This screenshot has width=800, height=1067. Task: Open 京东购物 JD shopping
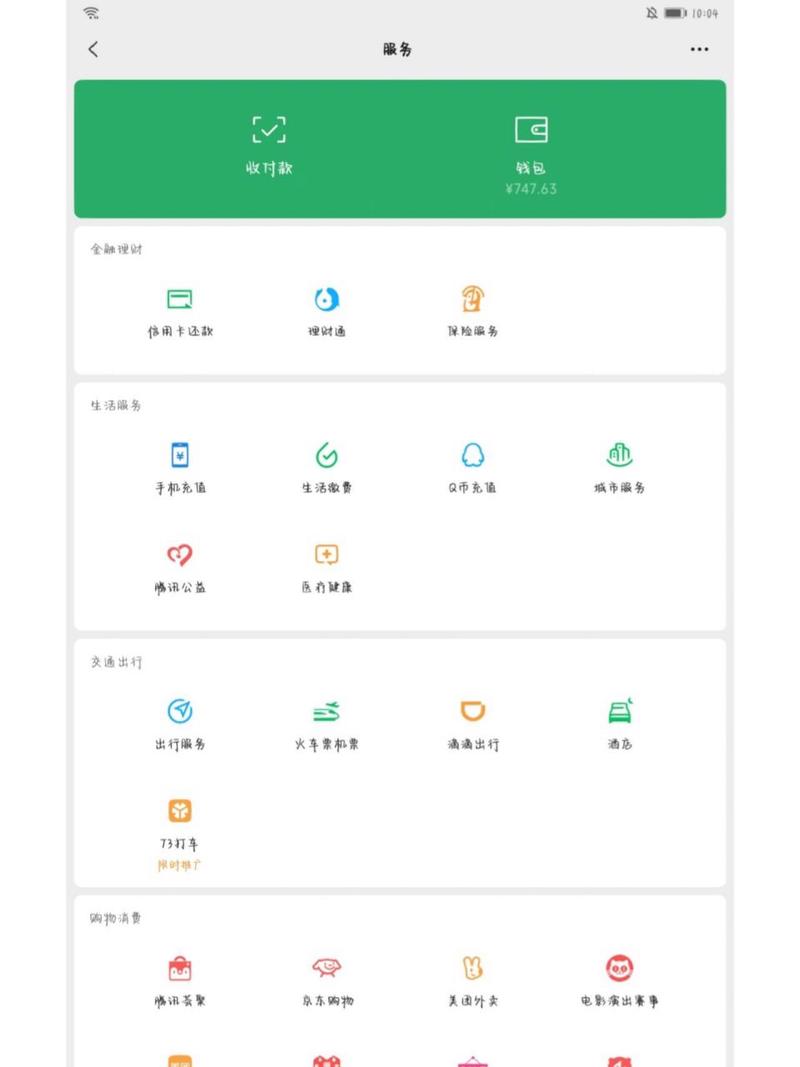tap(325, 980)
